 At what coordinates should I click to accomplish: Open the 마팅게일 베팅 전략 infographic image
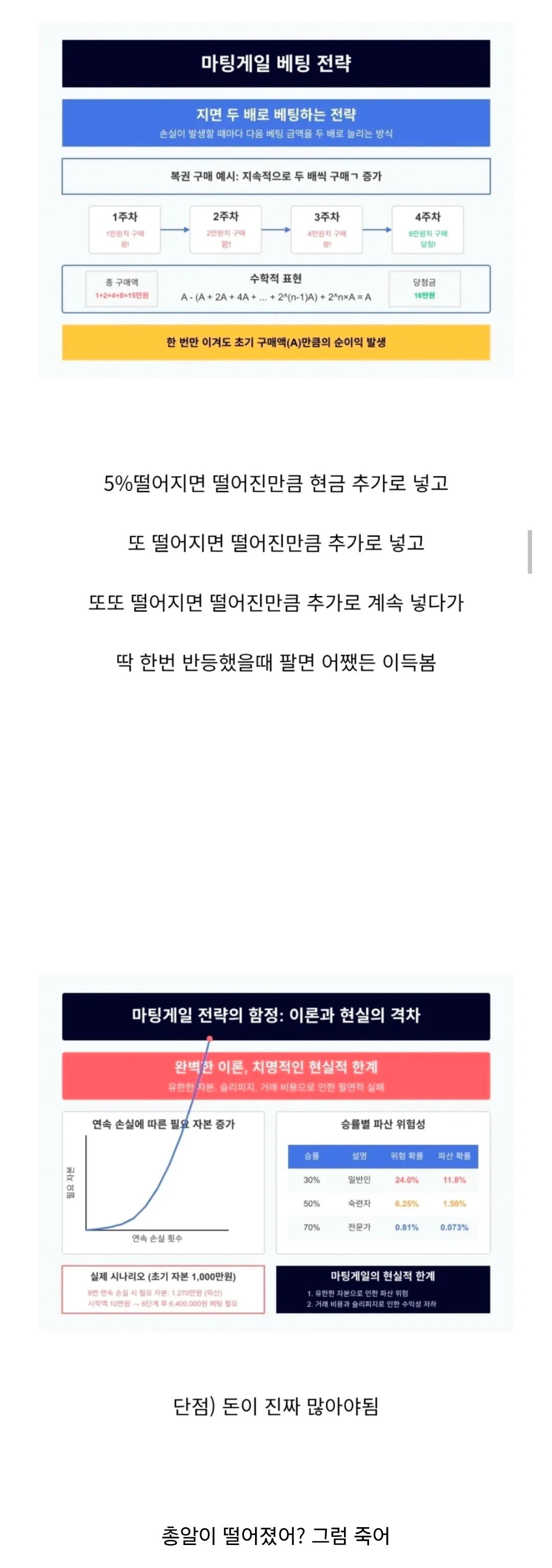(275, 200)
